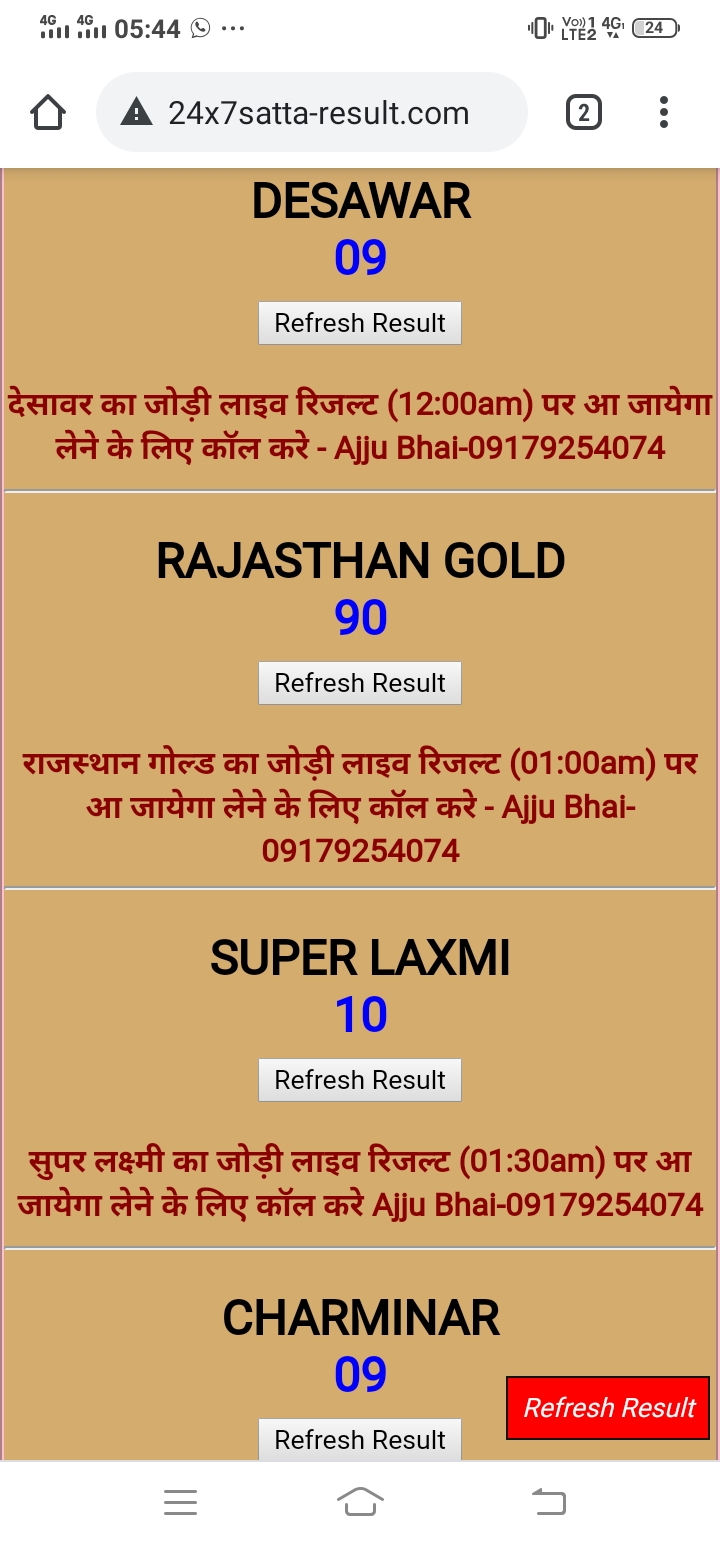Tap the red floating Refresh Result button

[x=608, y=1408]
